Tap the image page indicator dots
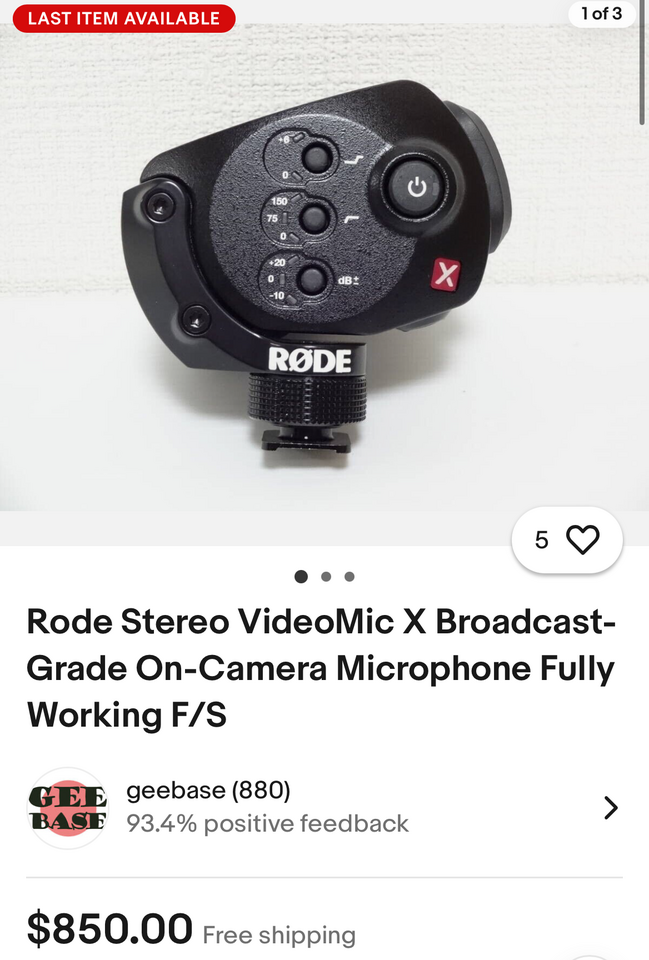 coord(325,577)
